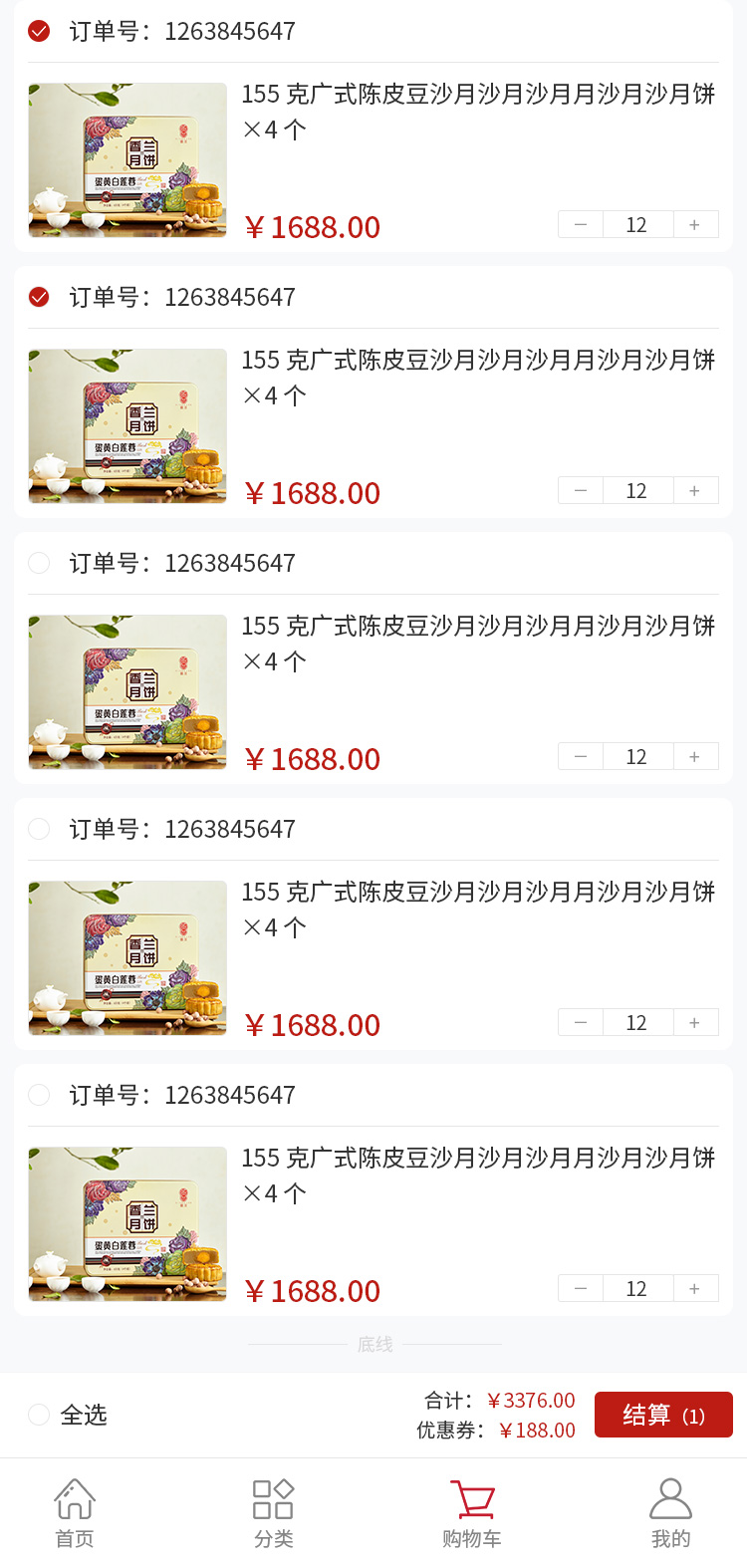Screen dimensions: 747x1568
Task: Switch to the 分类 categories tab
Action: click(273, 1513)
